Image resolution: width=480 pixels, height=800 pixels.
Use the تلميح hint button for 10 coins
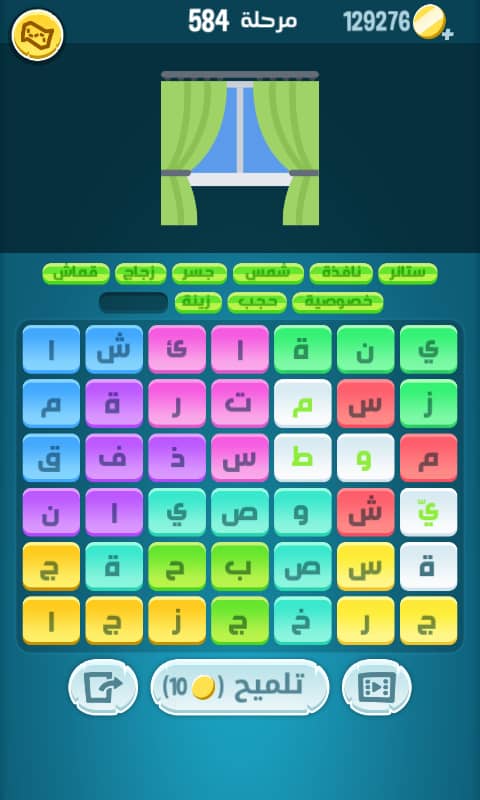pos(240,687)
